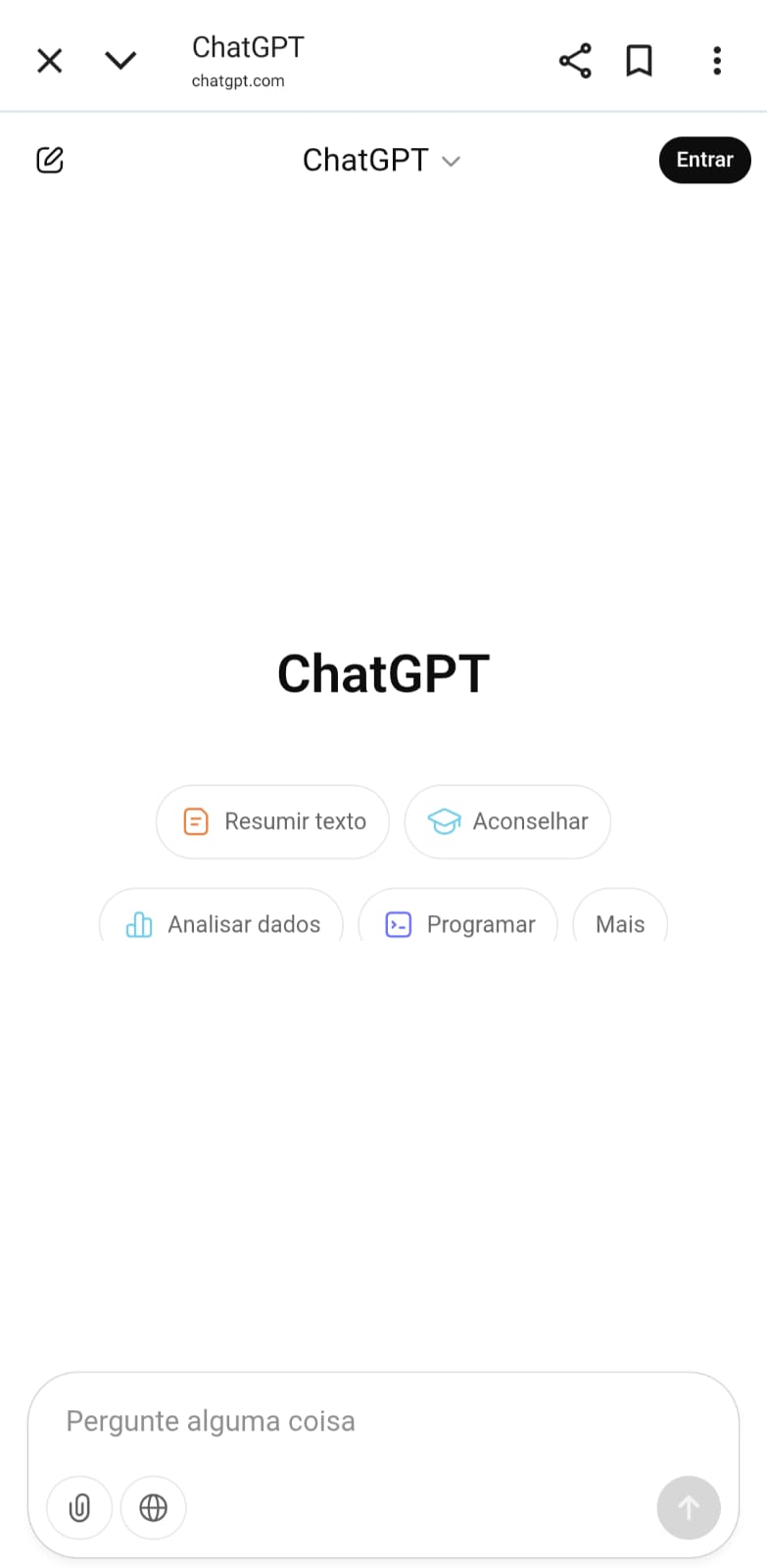Viewport: 767px width, 1568px height.
Task: Tap the Entrar login button
Action: pos(704,160)
